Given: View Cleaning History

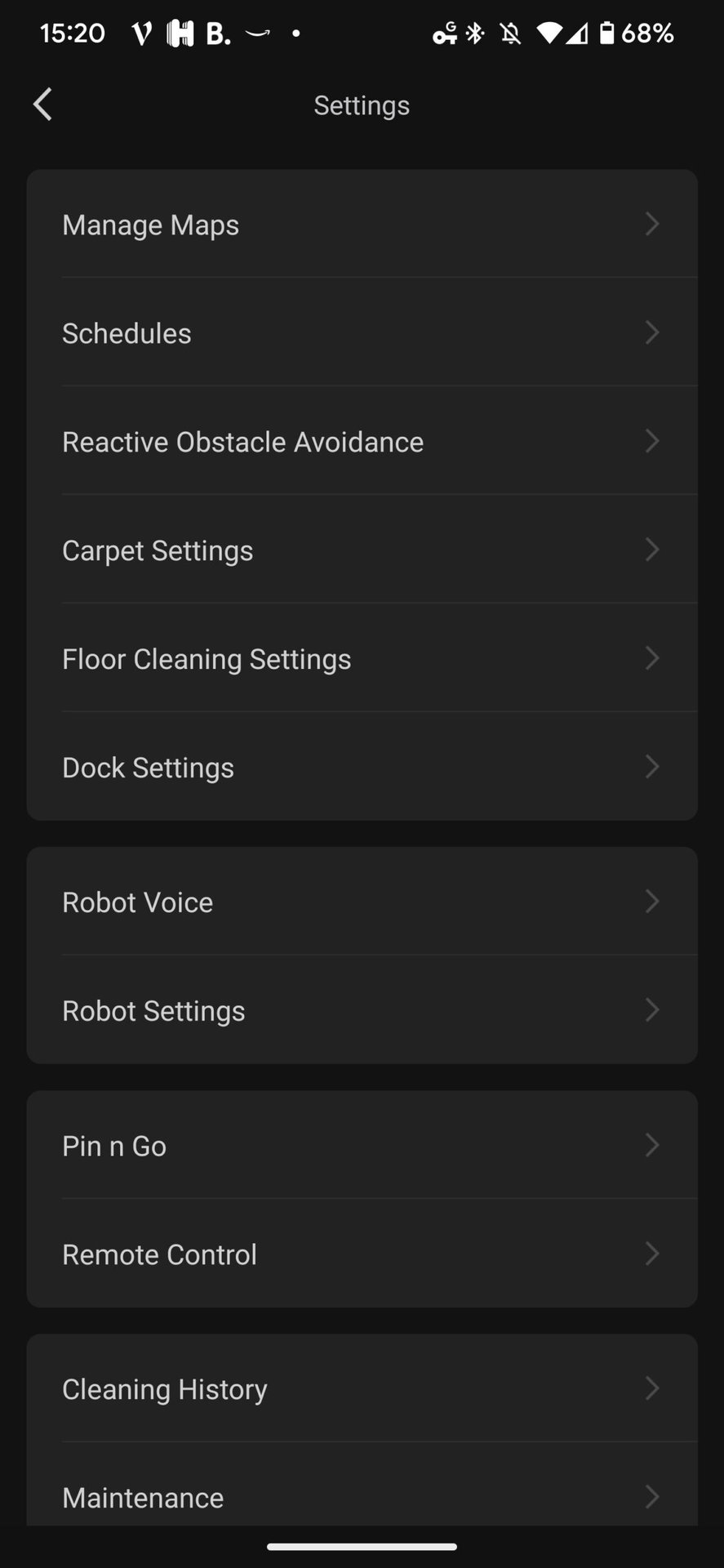Looking at the screenshot, I should click(x=362, y=1389).
